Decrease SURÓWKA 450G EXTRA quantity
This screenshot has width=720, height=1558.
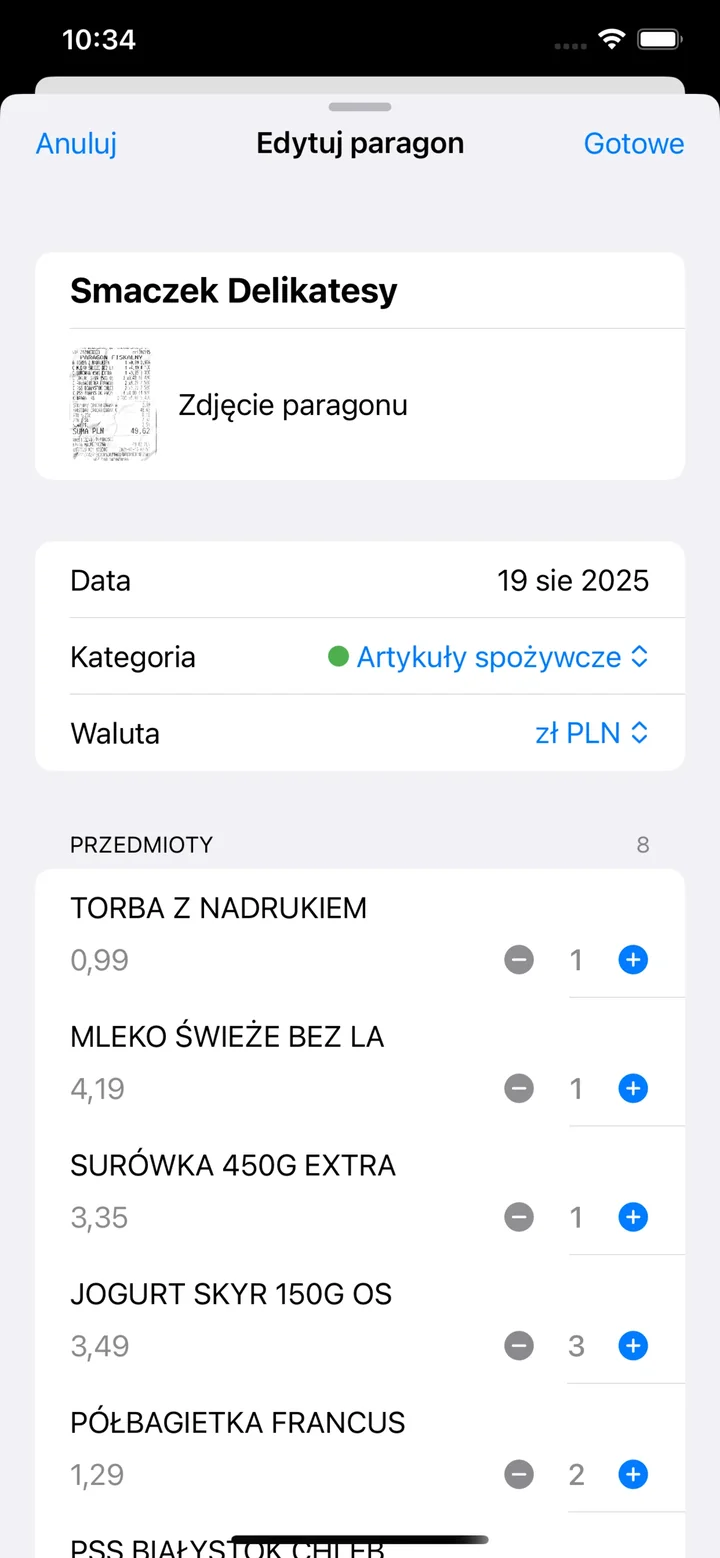pyautogui.click(x=518, y=1217)
